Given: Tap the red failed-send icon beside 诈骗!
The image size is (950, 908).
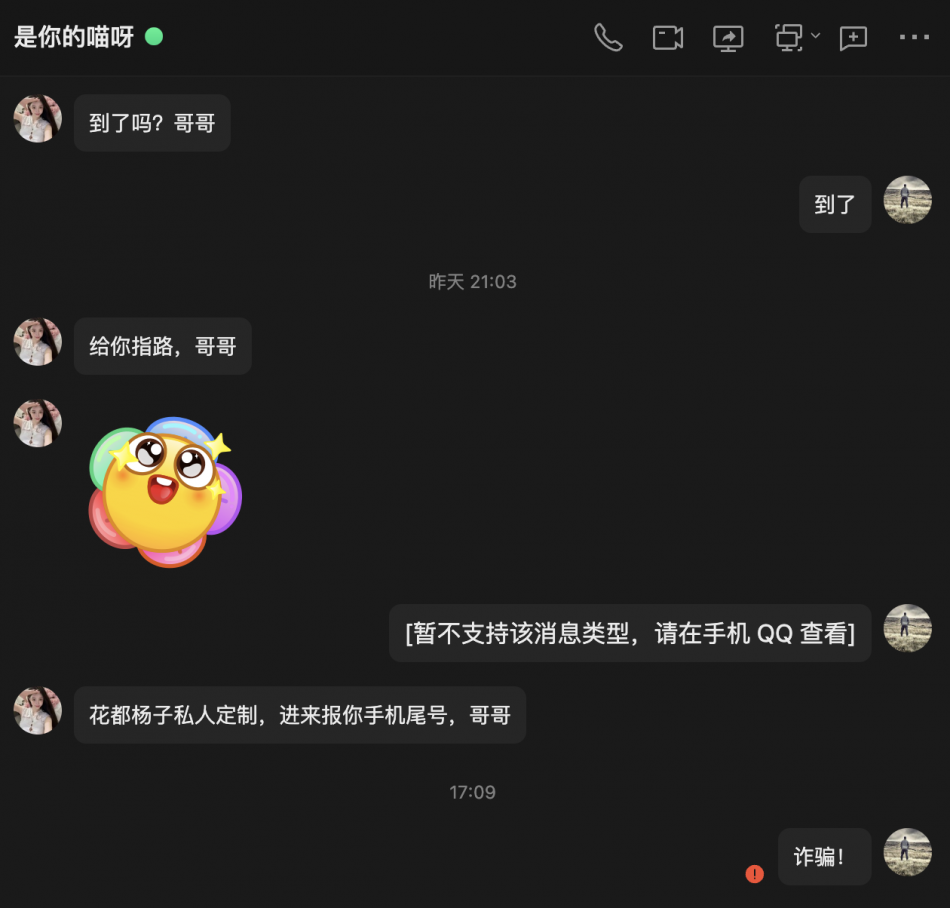Looking at the screenshot, I should coord(755,874).
